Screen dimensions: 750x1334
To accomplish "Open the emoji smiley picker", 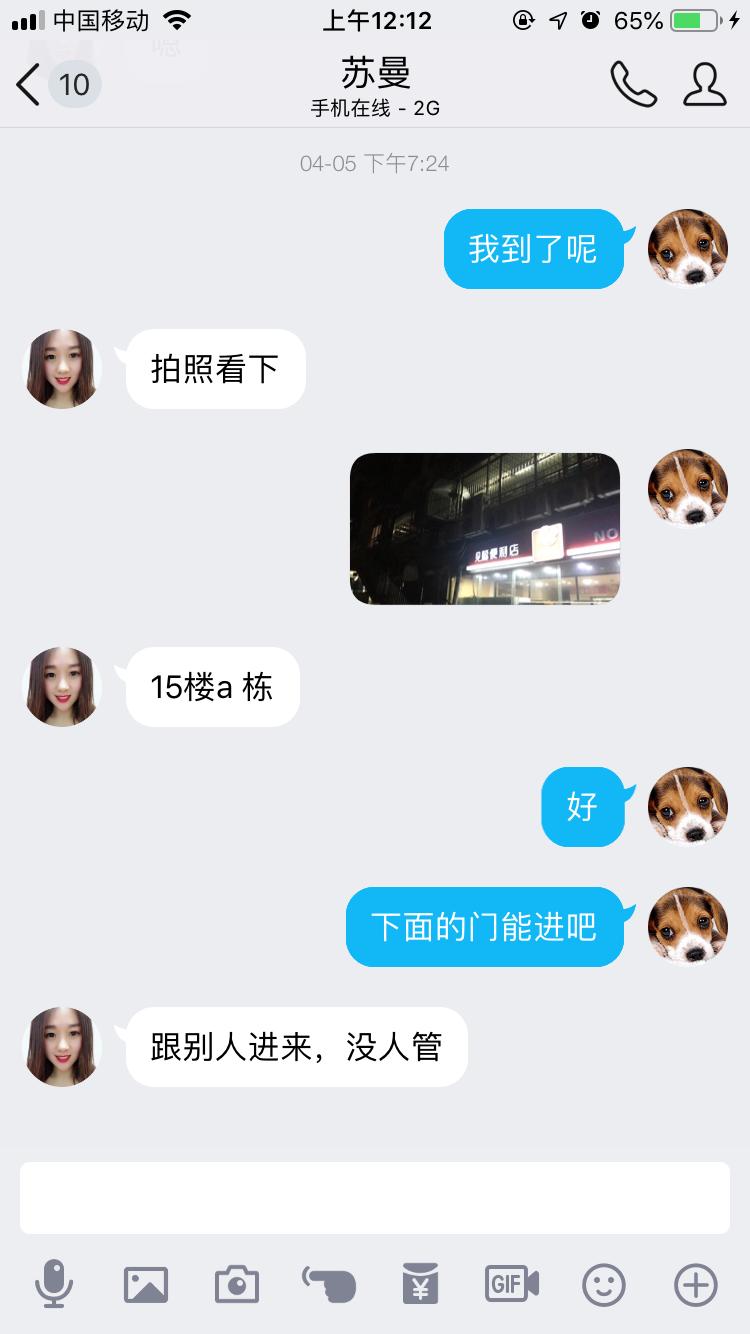I will click(602, 1283).
